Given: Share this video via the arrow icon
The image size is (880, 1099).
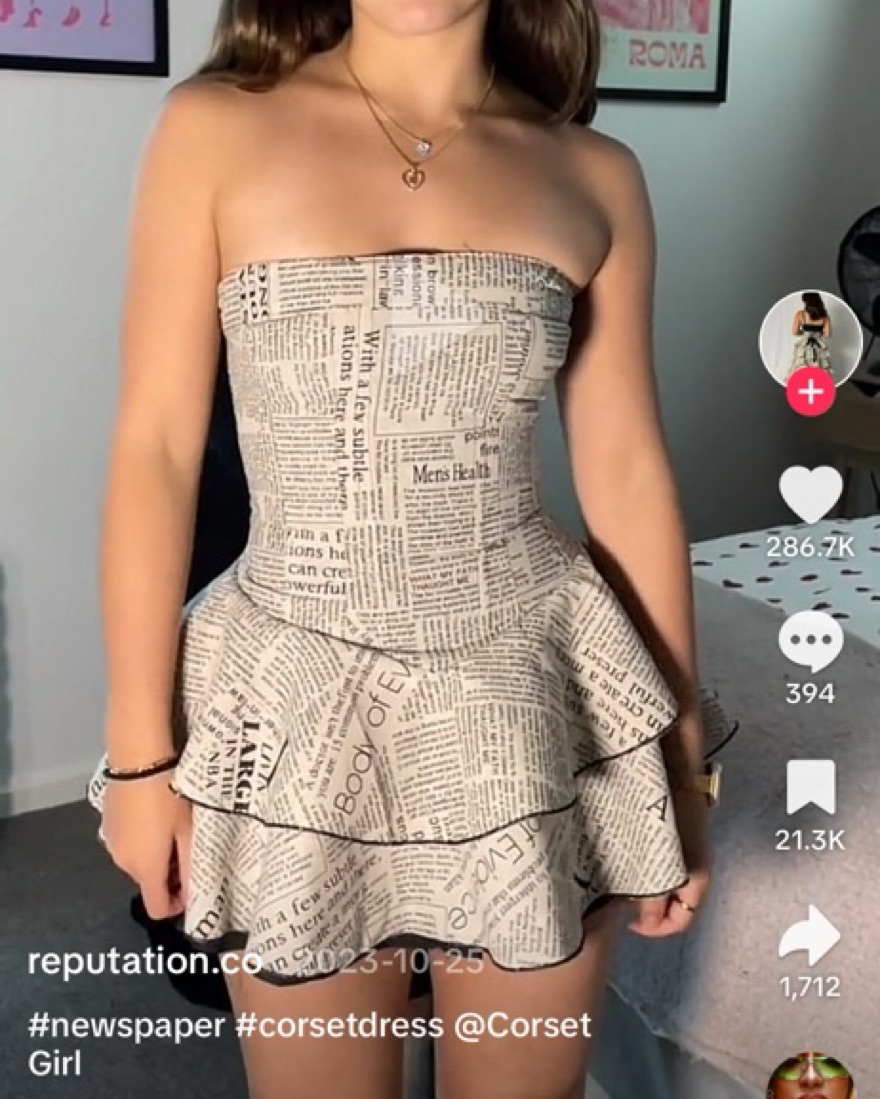Looking at the screenshot, I should 810,936.
